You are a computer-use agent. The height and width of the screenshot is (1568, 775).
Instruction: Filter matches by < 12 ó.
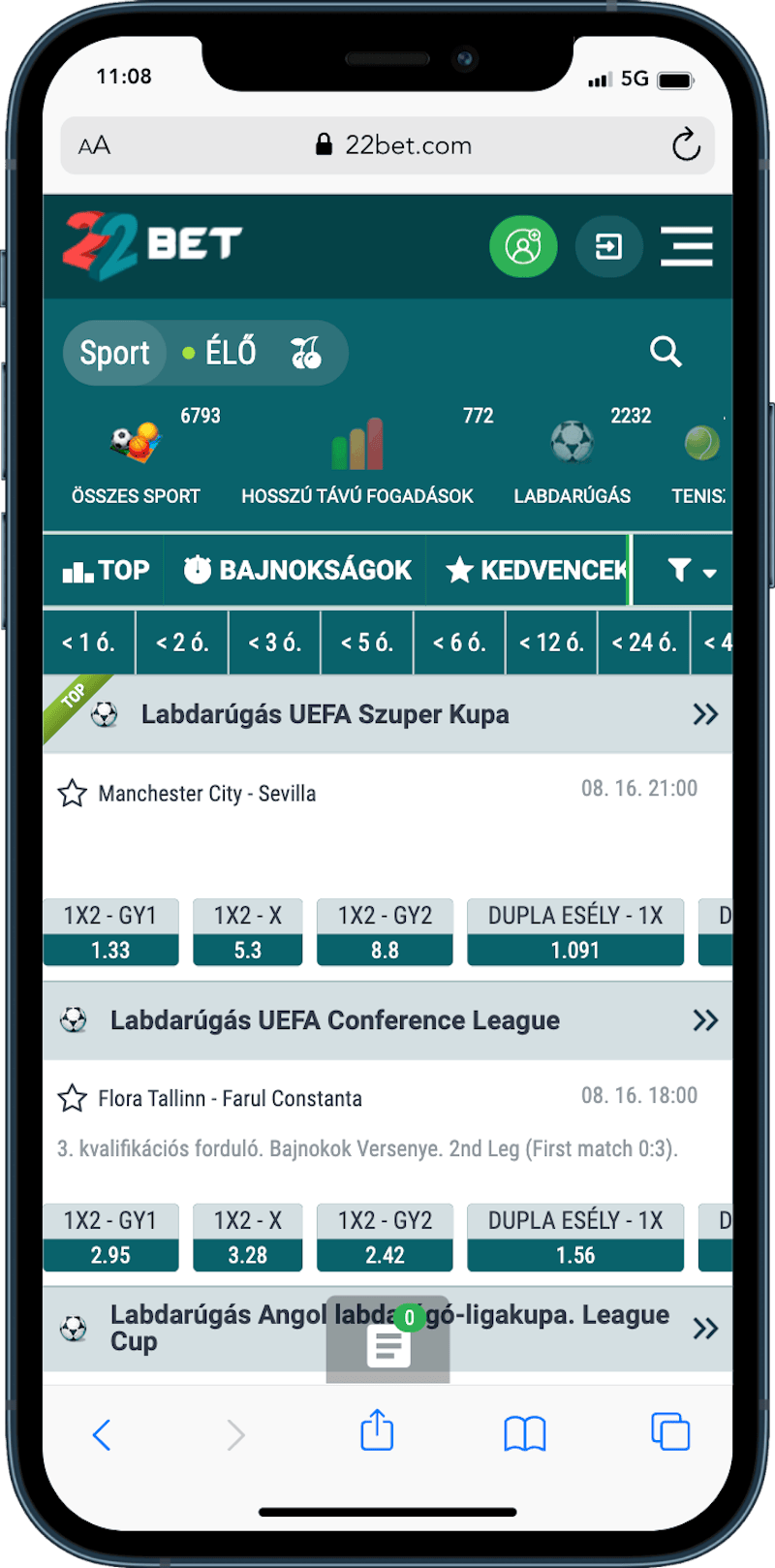tap(551, 642)
